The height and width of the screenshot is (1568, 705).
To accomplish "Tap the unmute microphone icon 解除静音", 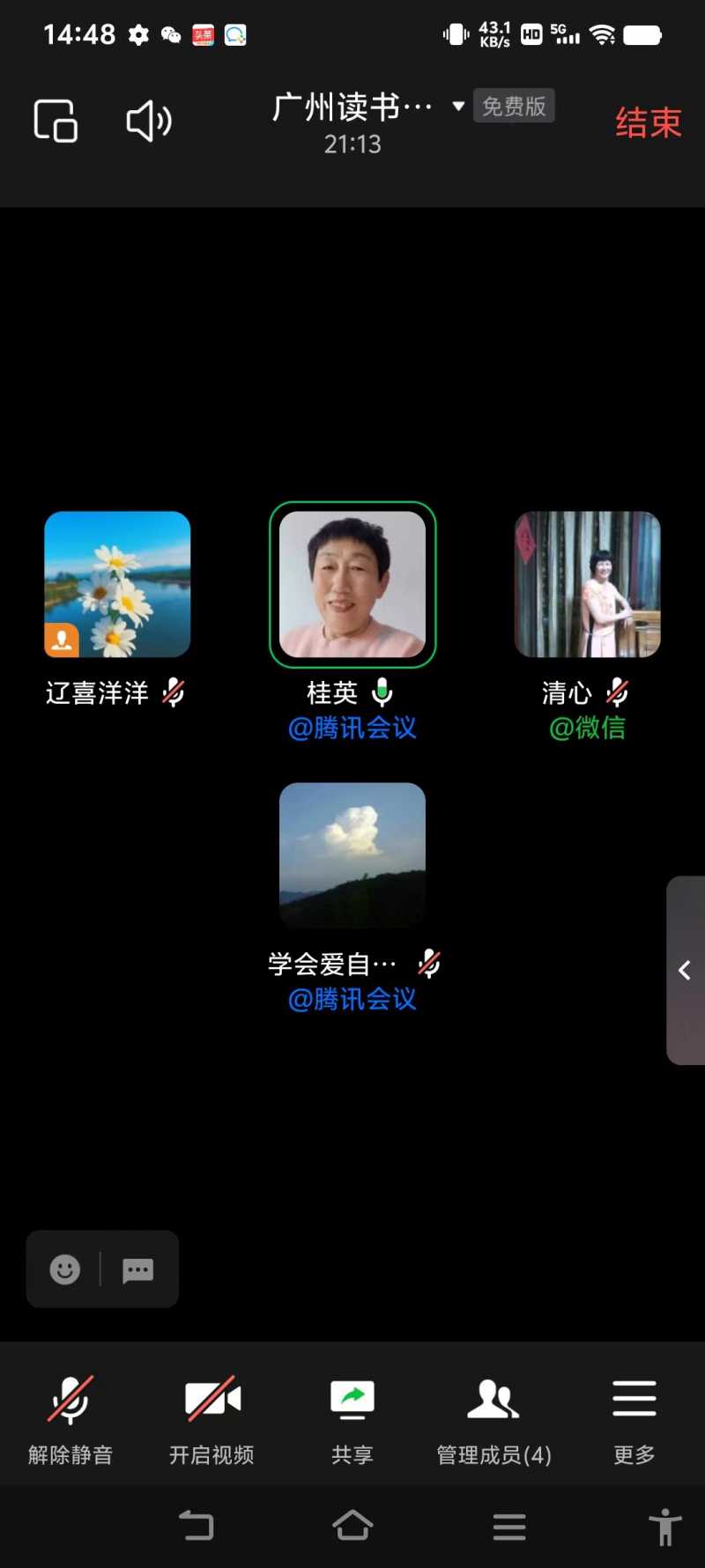I will click(70, 1401).
